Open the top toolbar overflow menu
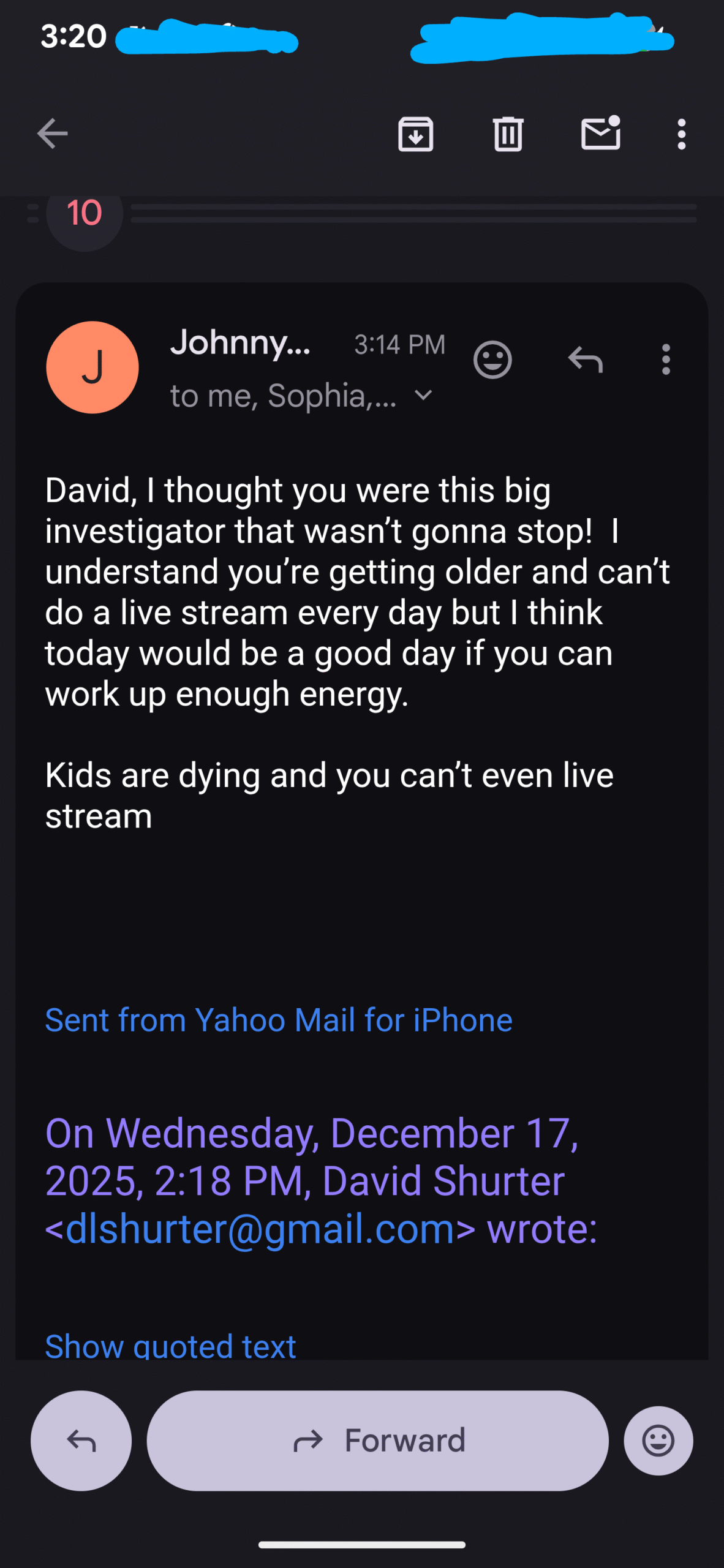 [x=681, y=134]
